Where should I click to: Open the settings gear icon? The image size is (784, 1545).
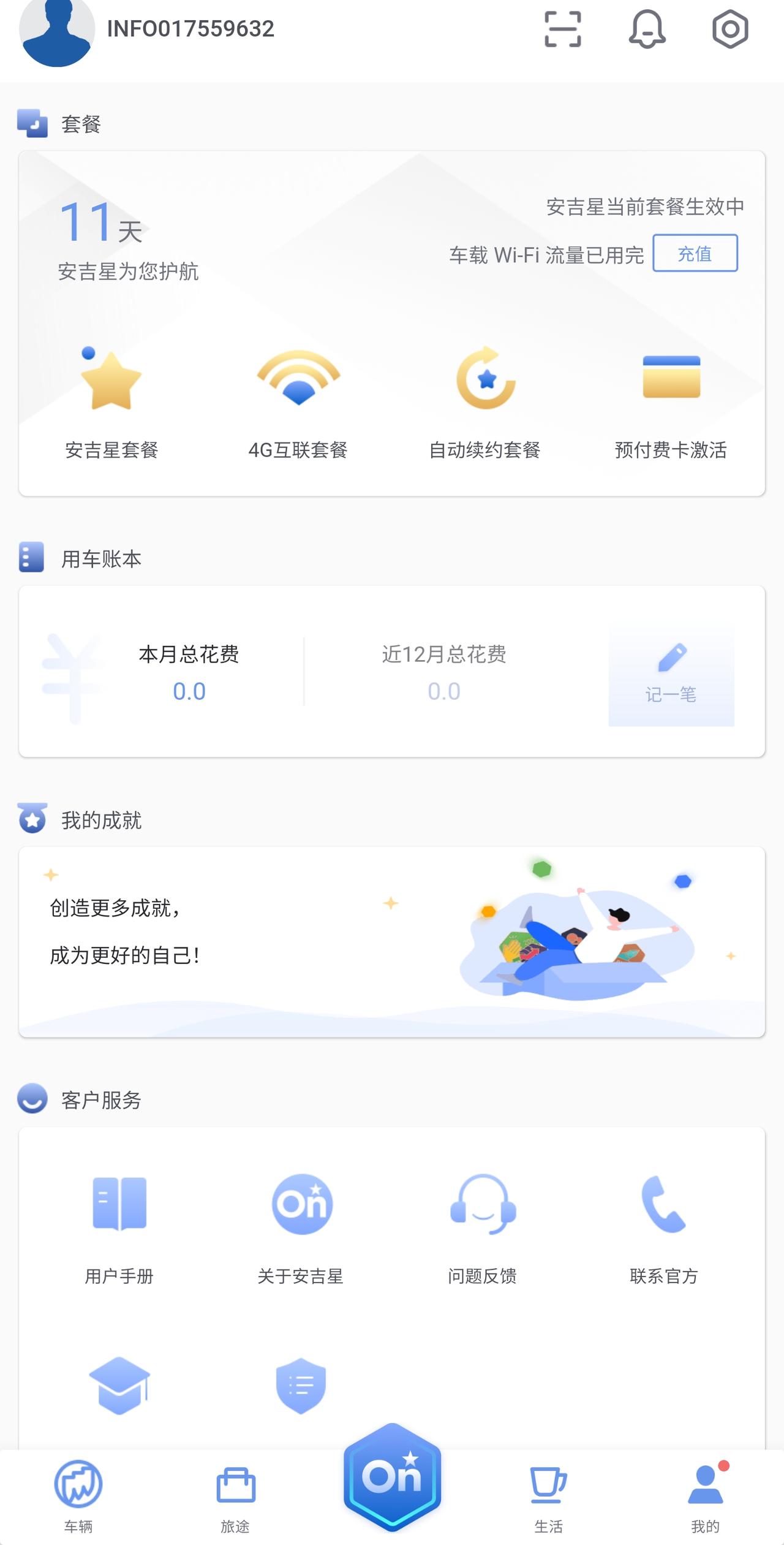pos(730,28)
